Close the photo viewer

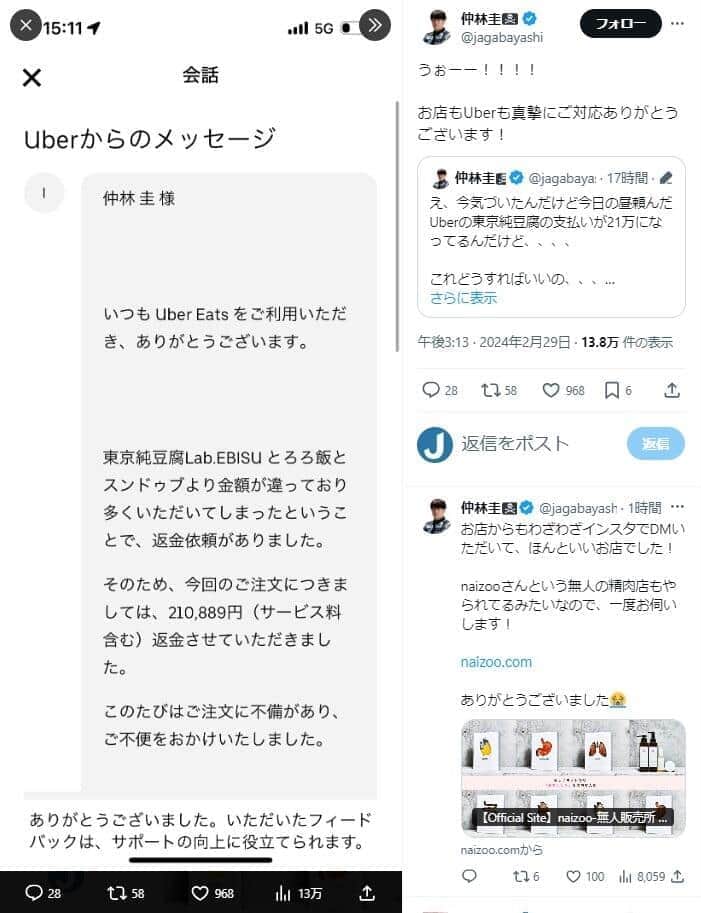click(26, 24)
